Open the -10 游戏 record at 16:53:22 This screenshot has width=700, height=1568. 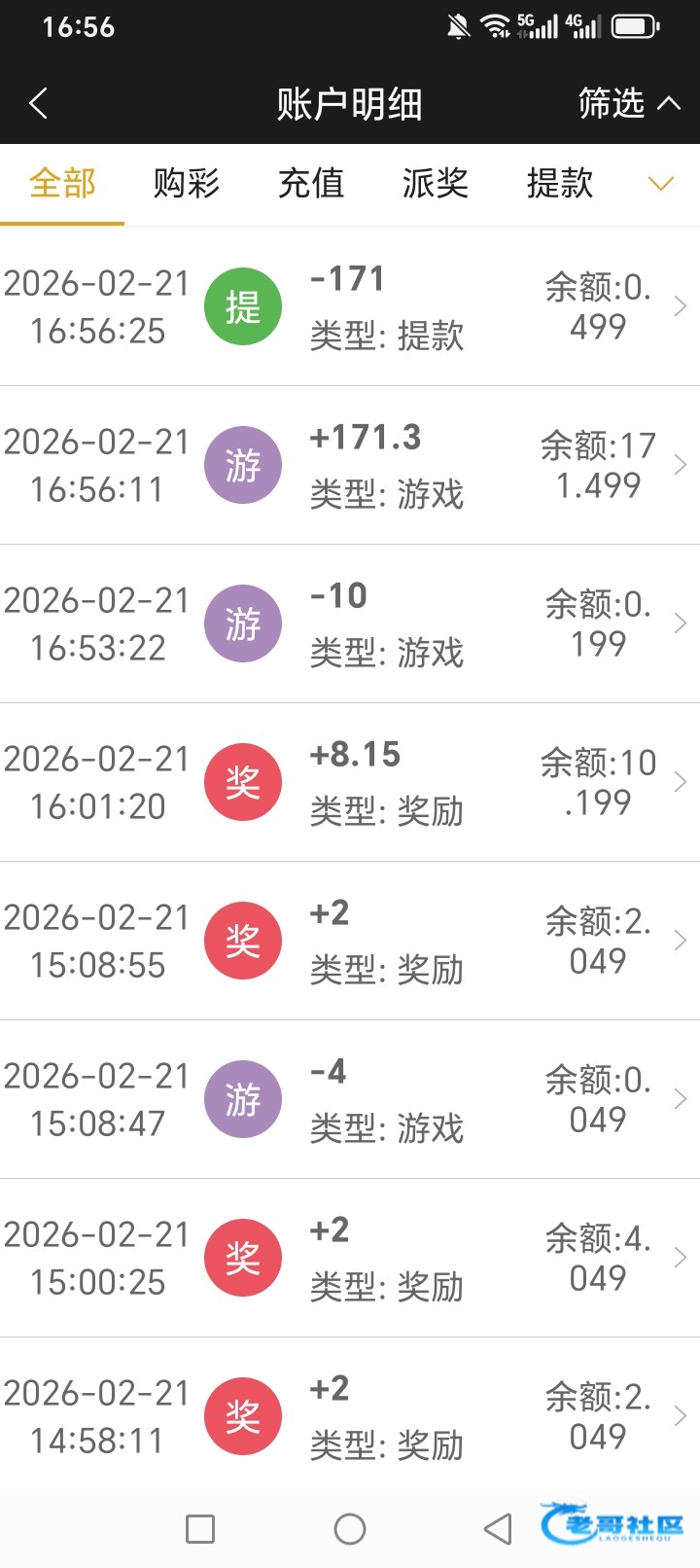[350, 624]
